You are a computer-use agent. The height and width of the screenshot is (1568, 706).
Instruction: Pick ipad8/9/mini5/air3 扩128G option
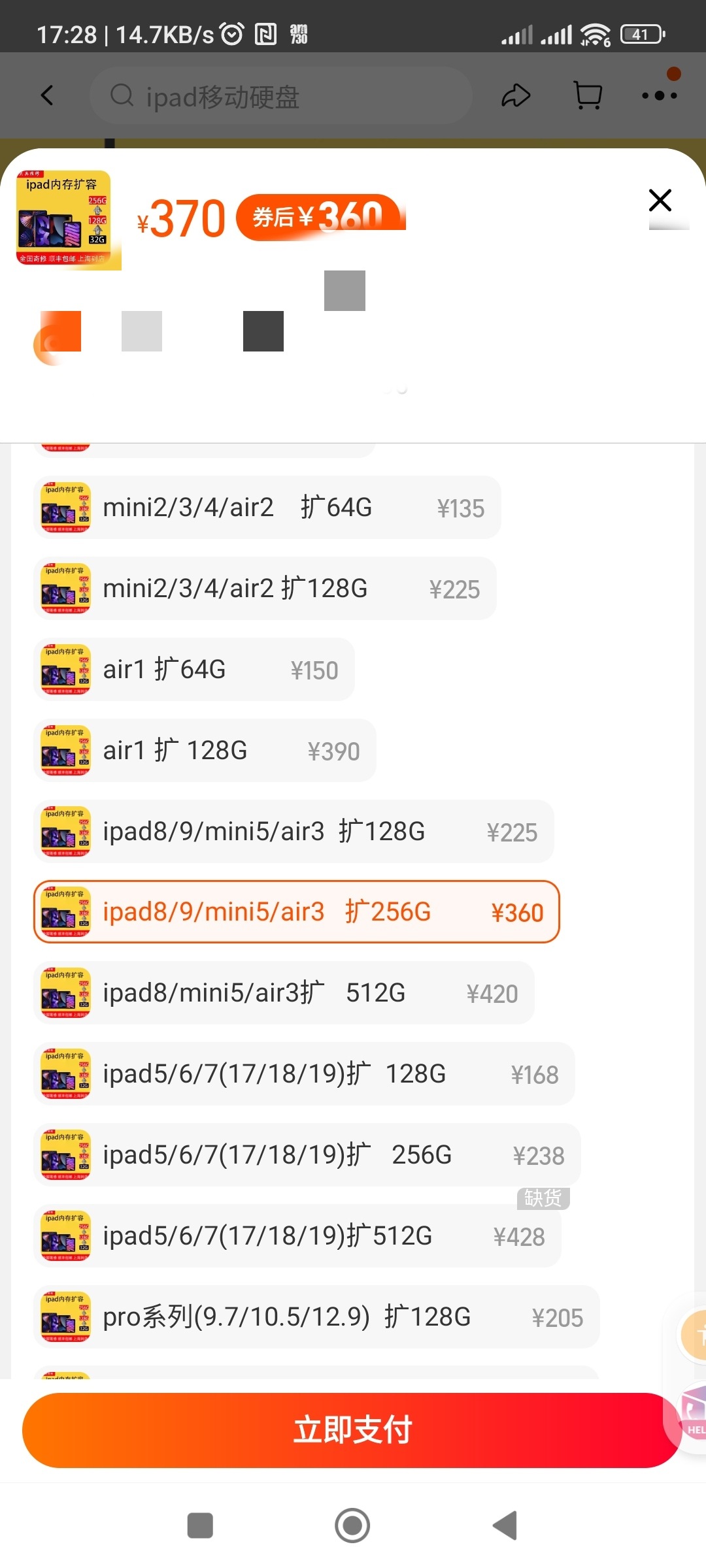[x=294, y=832]
